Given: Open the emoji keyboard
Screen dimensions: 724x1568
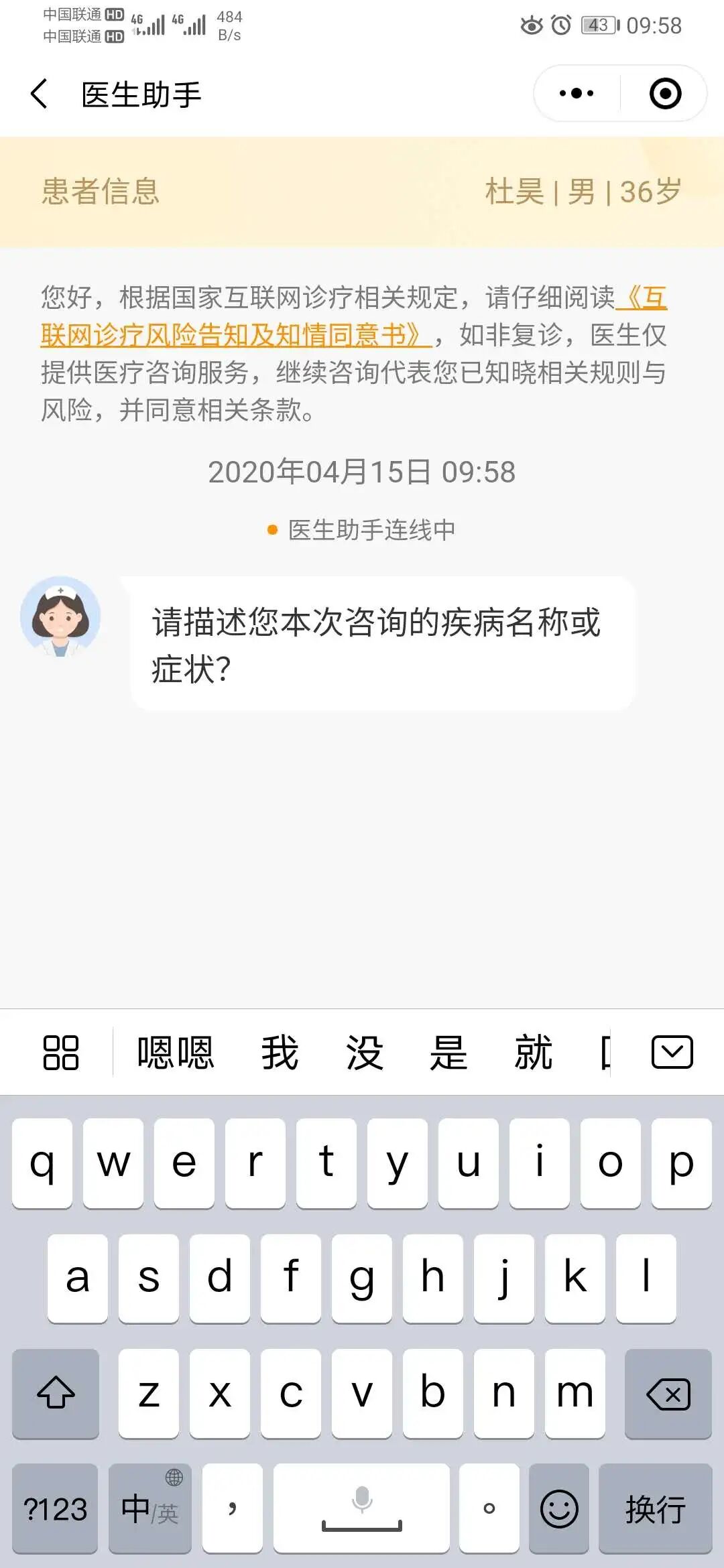Looking at the screenshot, I should tap(558, 1509).
